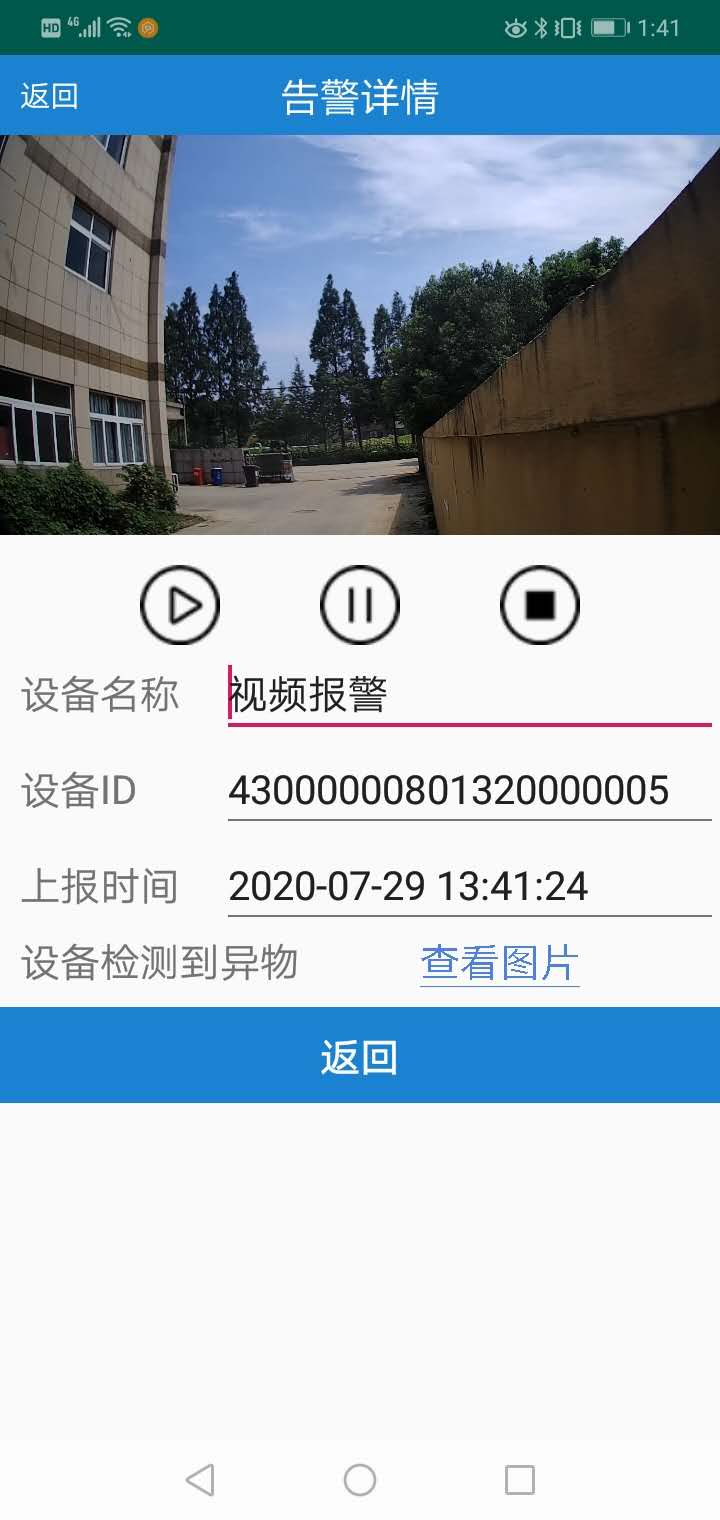Edit the 设备名称 field
720x1520 pixels.
coord(468,695)
